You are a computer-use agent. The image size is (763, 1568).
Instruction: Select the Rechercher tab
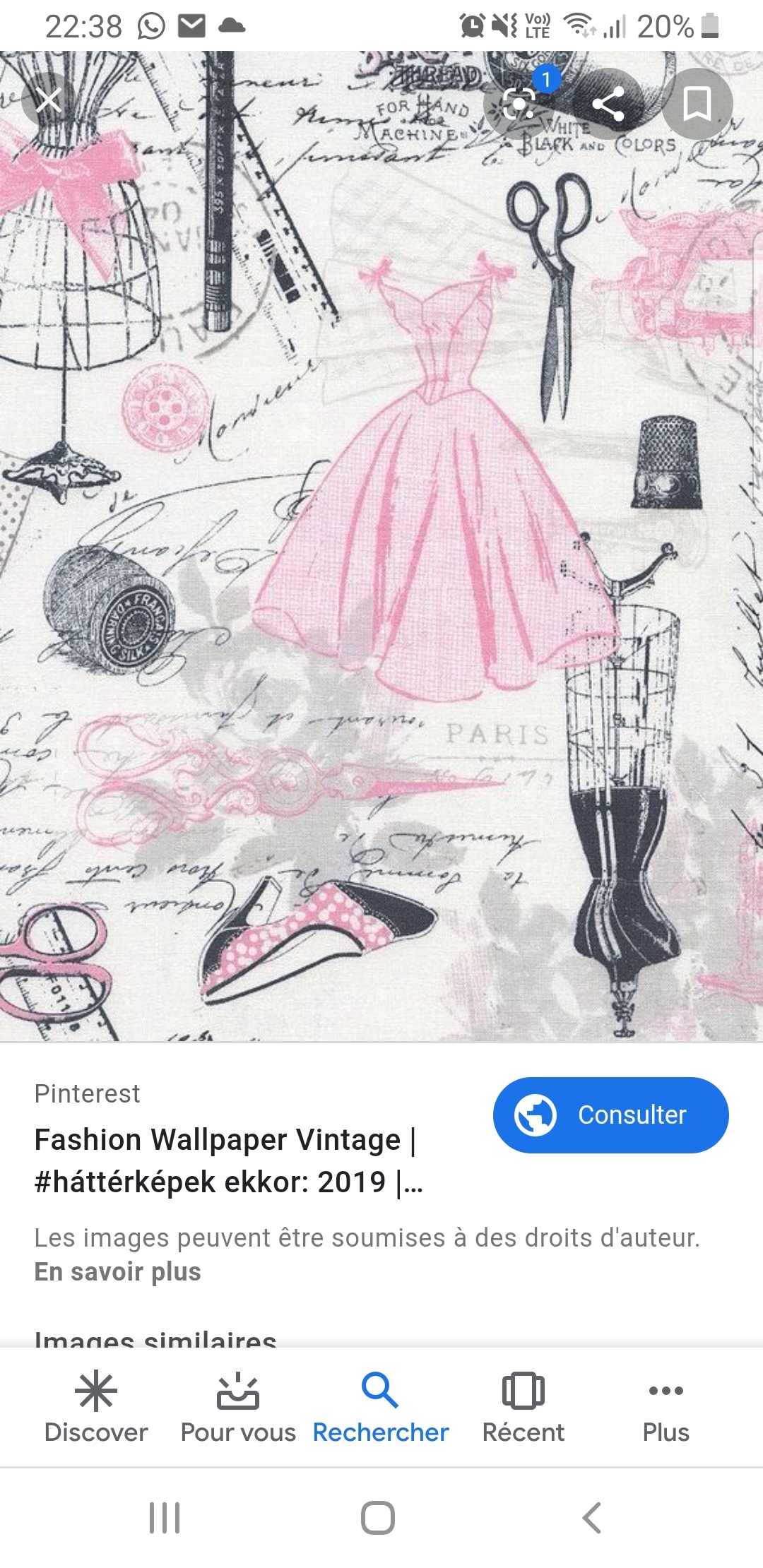381,1407
